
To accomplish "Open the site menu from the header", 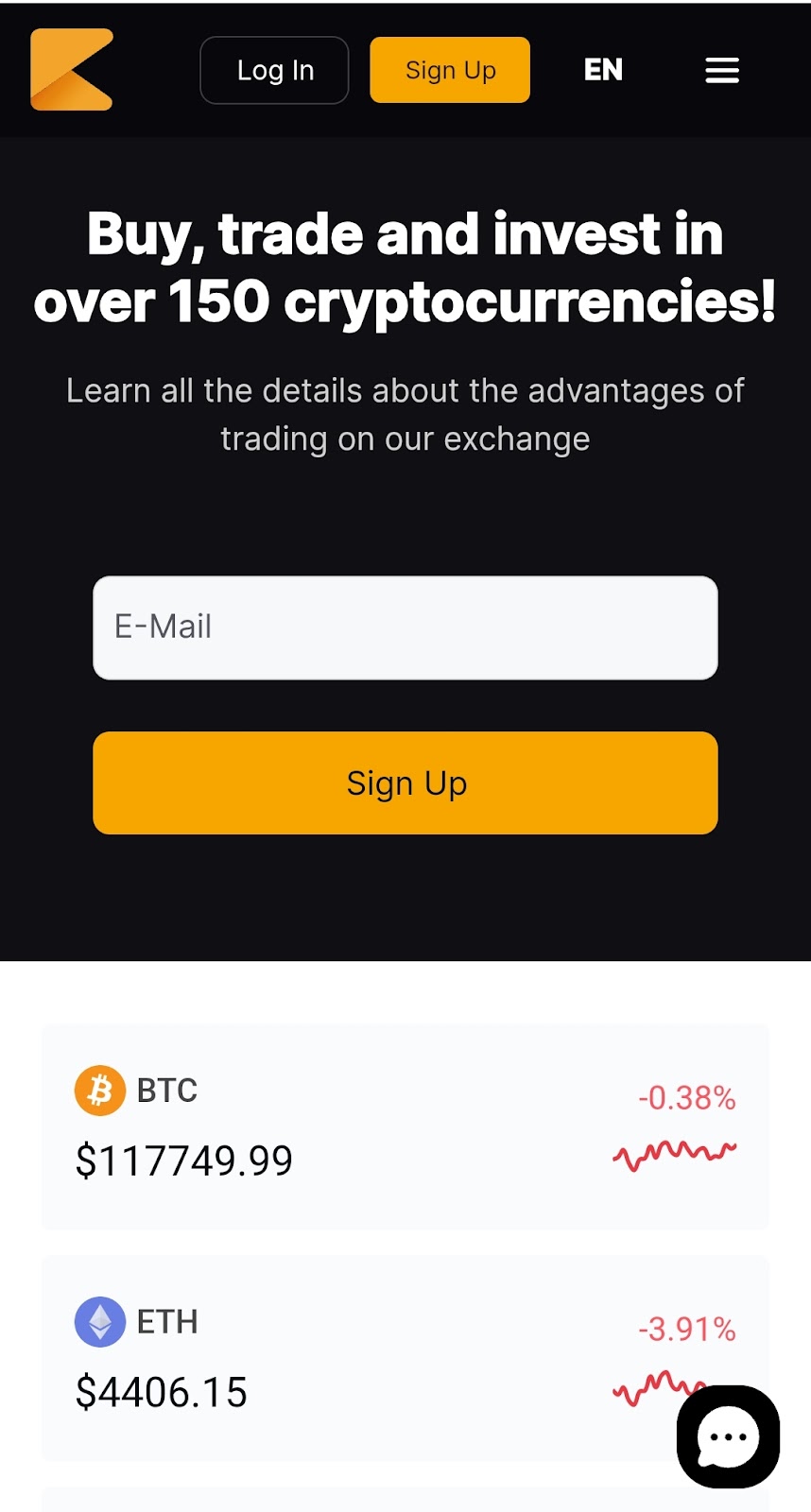I will point(721,70).
